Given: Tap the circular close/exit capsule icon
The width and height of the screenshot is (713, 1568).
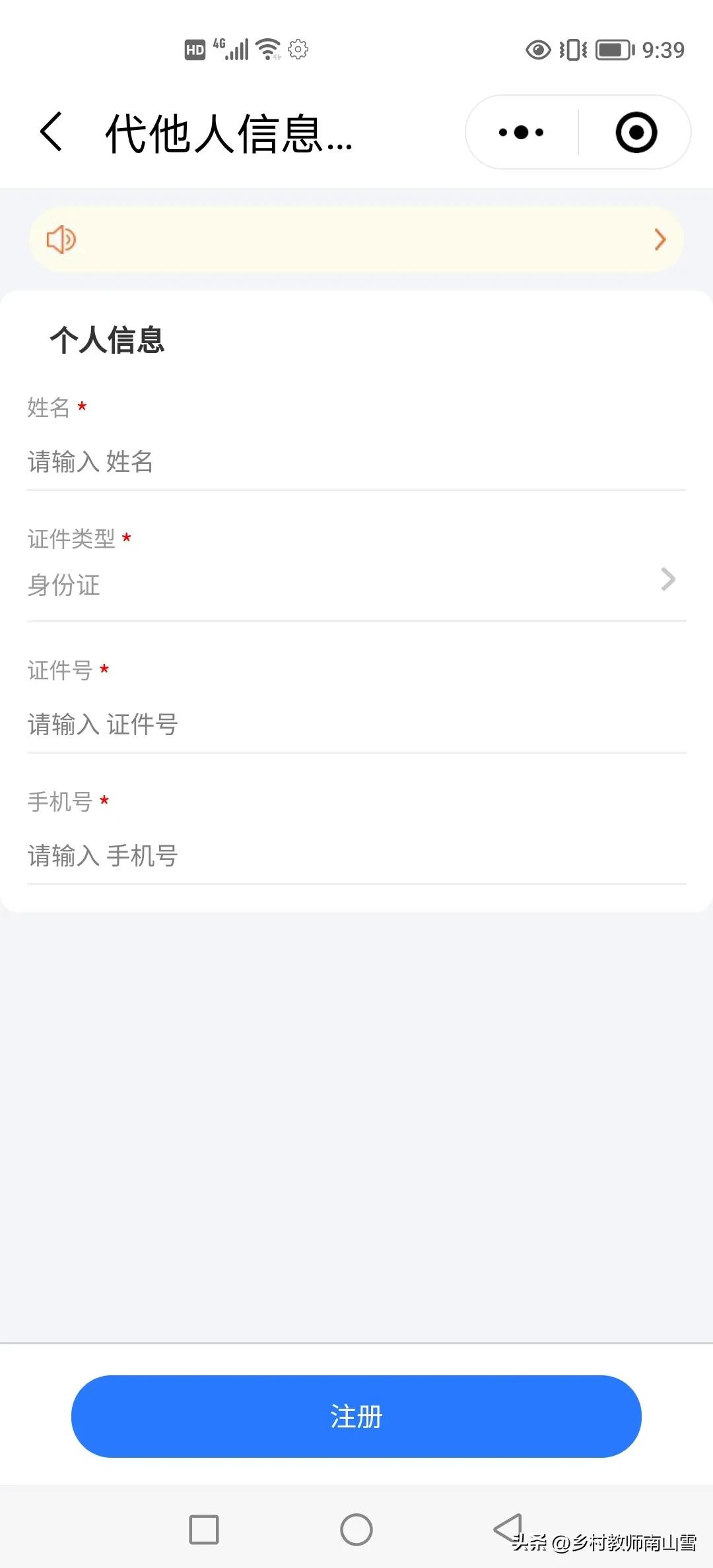Looking at the screenshot, I should click(635, 132).
